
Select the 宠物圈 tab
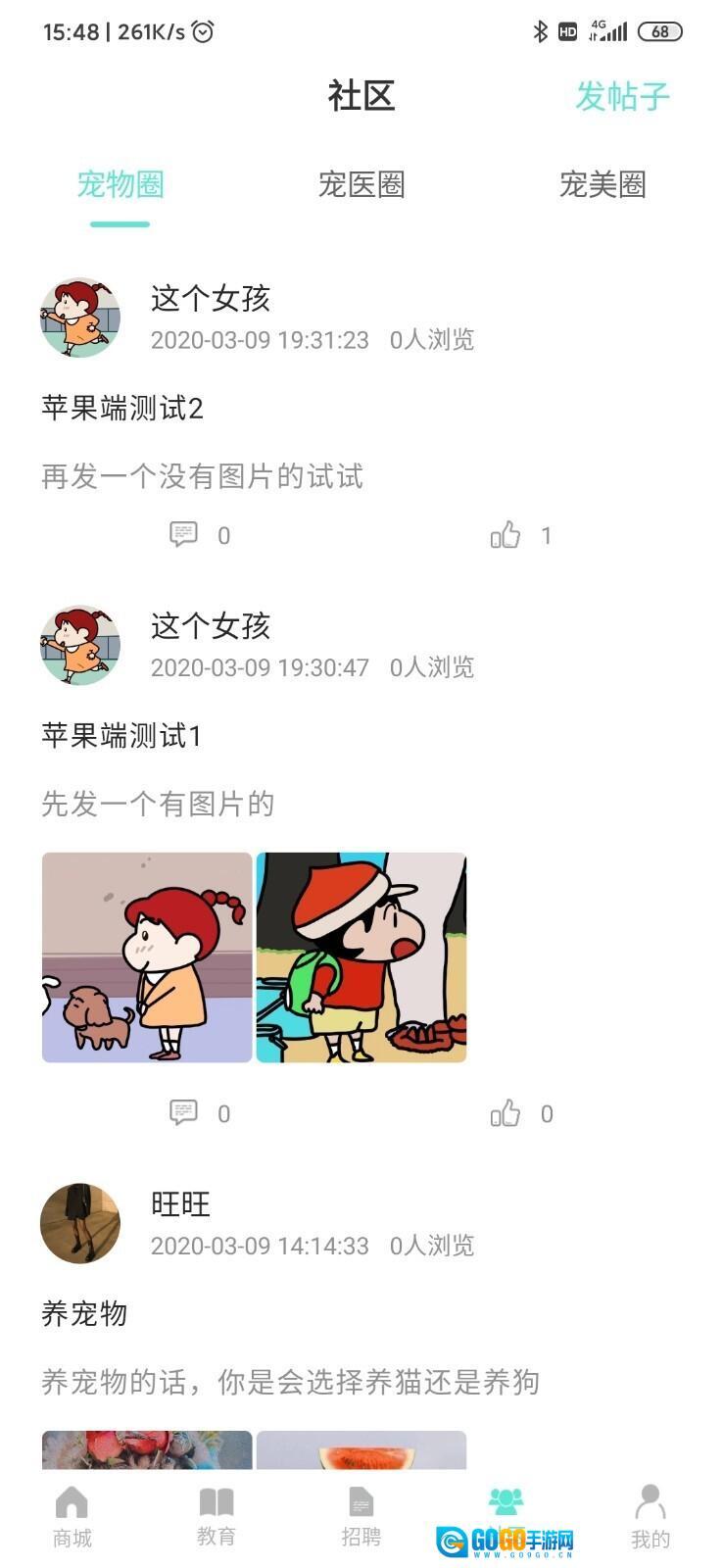pos(120,184)
